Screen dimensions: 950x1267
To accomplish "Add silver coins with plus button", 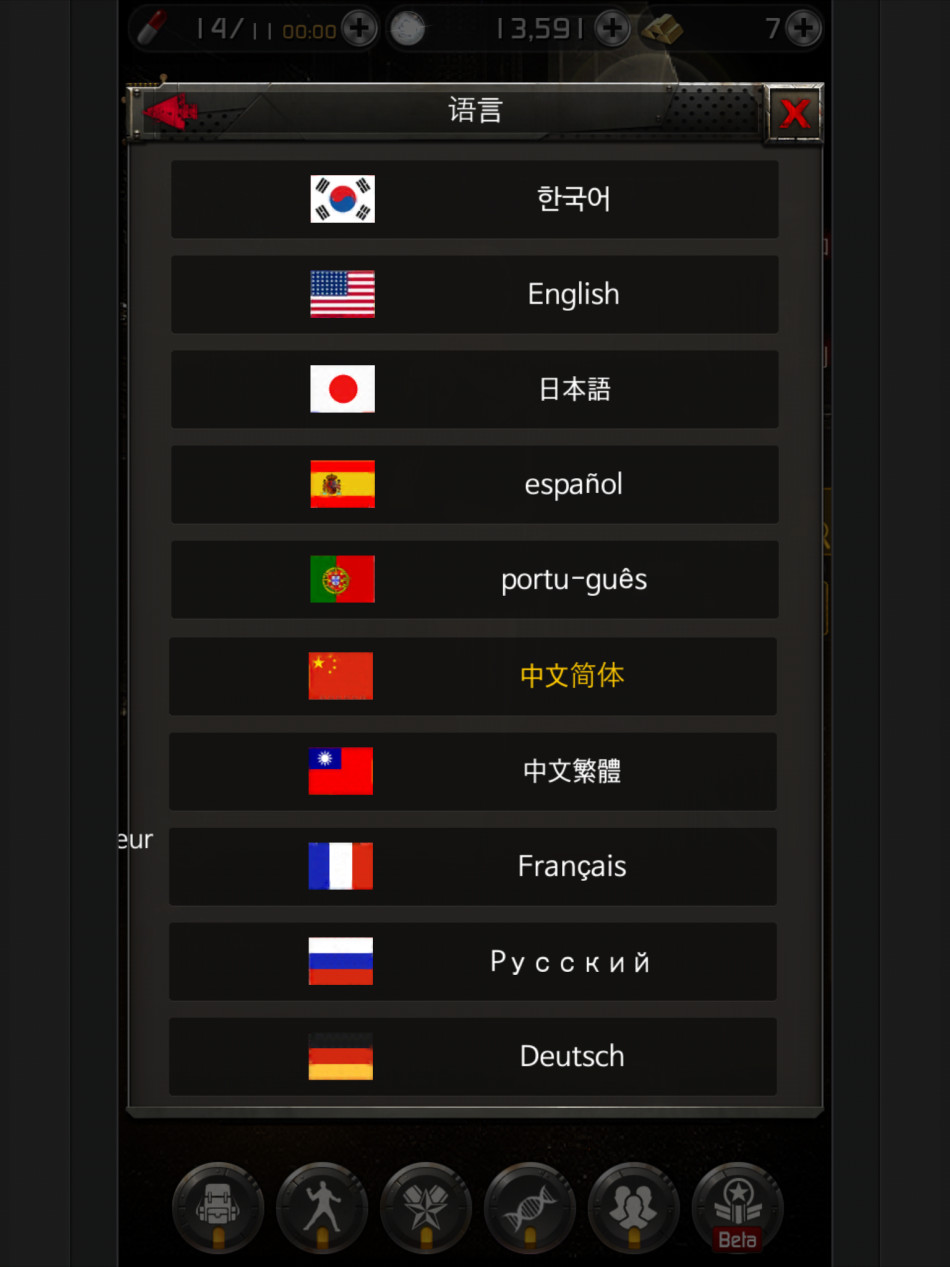I will [612, 29].
